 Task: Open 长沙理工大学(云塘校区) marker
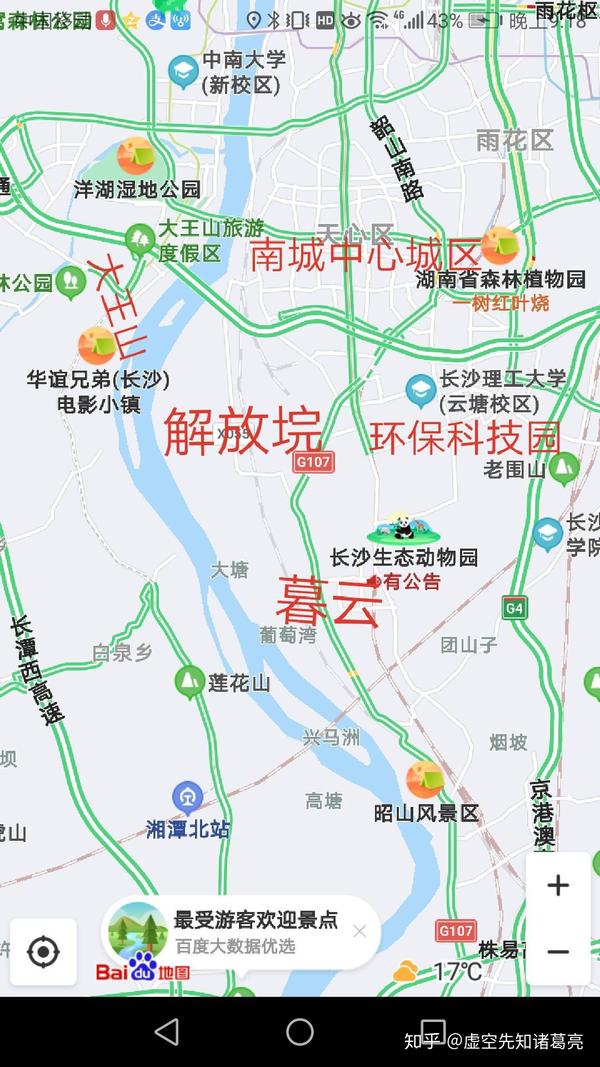coord(420,390)
